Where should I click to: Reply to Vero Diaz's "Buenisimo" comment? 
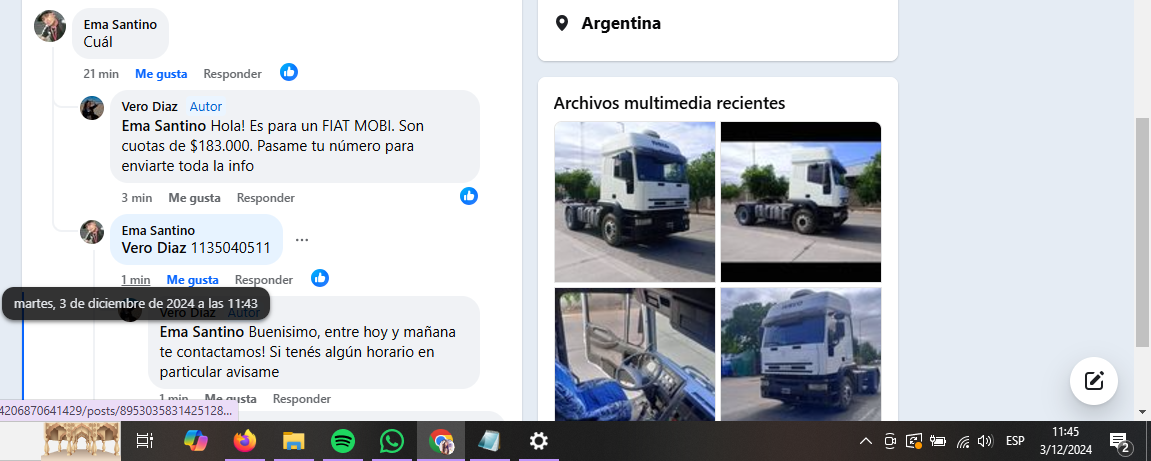[302, 399]
